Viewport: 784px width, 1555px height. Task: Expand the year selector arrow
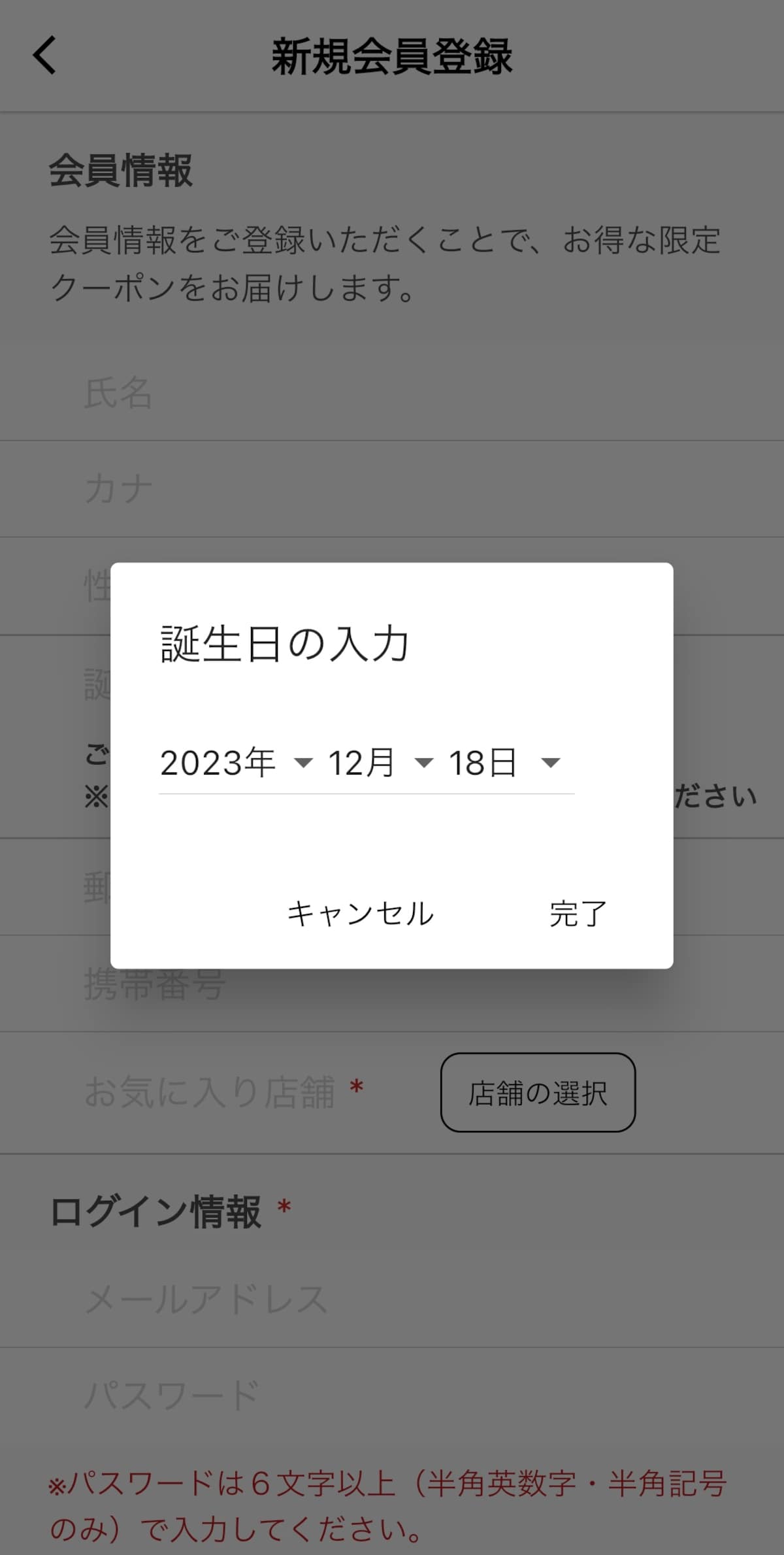click(x=304, y=762)
